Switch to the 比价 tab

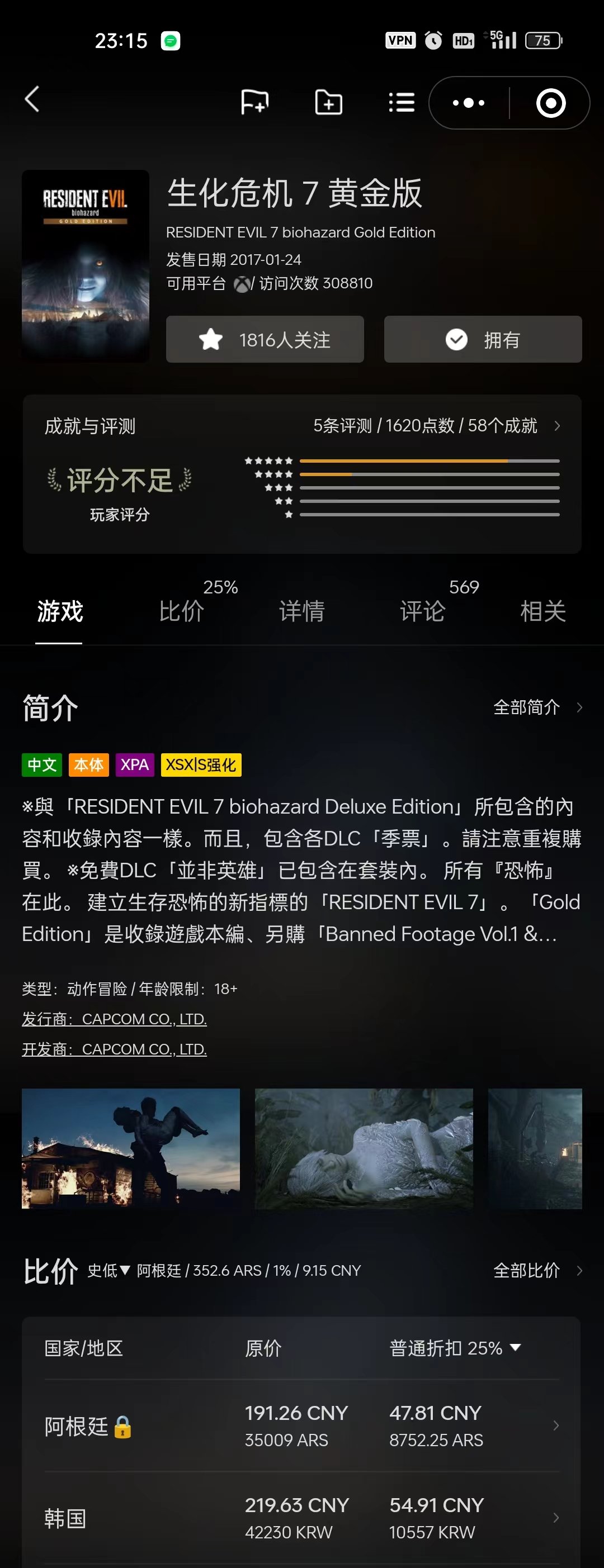click(182, 611)
